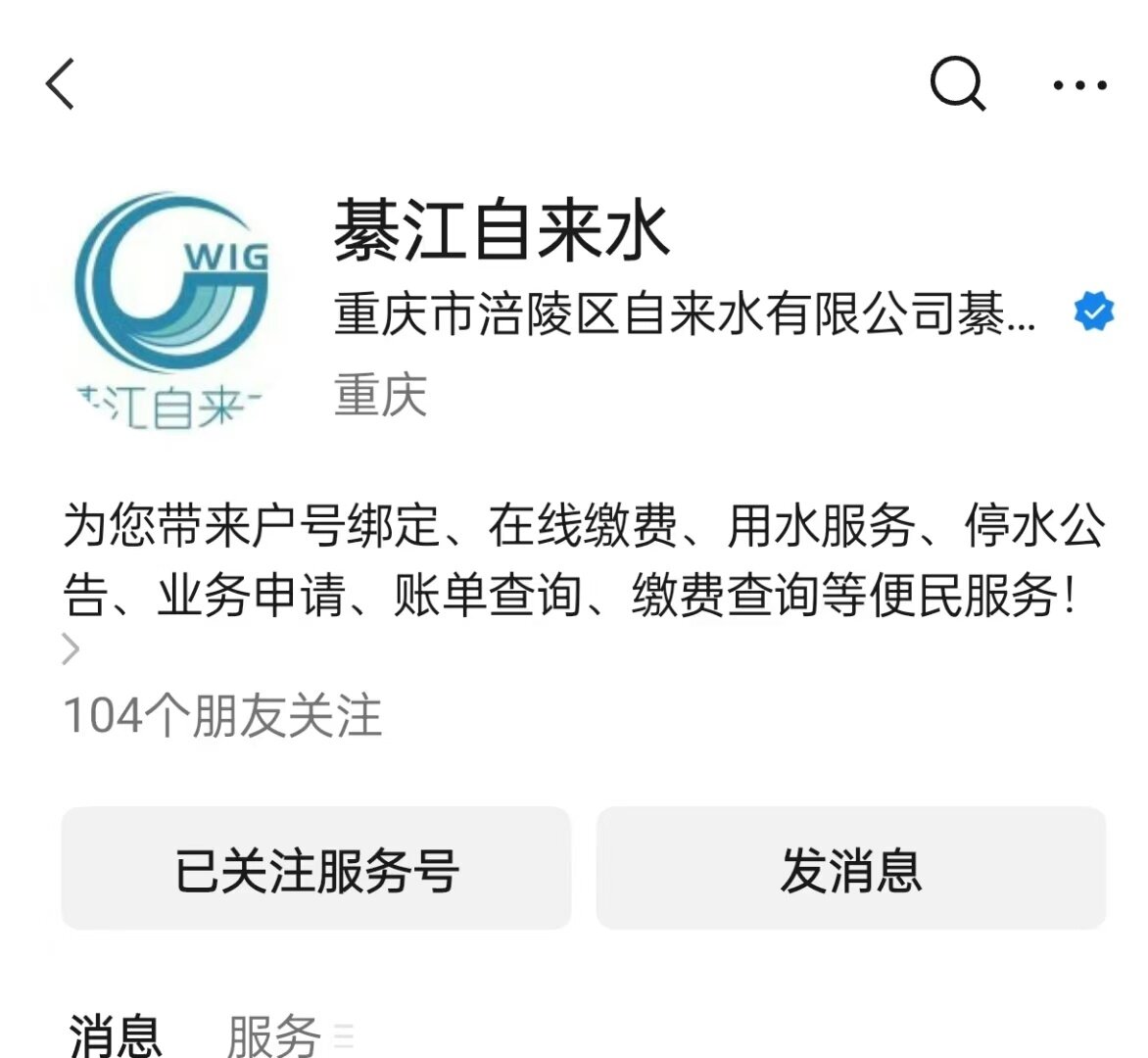Open the three-dot overflow menu

click(1079, 85)
